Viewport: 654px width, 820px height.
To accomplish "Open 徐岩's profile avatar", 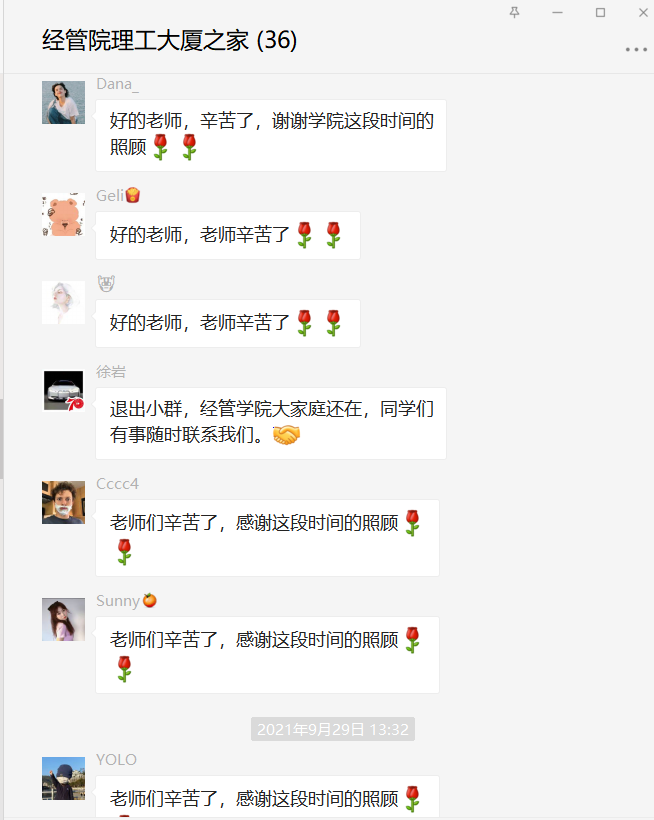I will coord(63,391).
